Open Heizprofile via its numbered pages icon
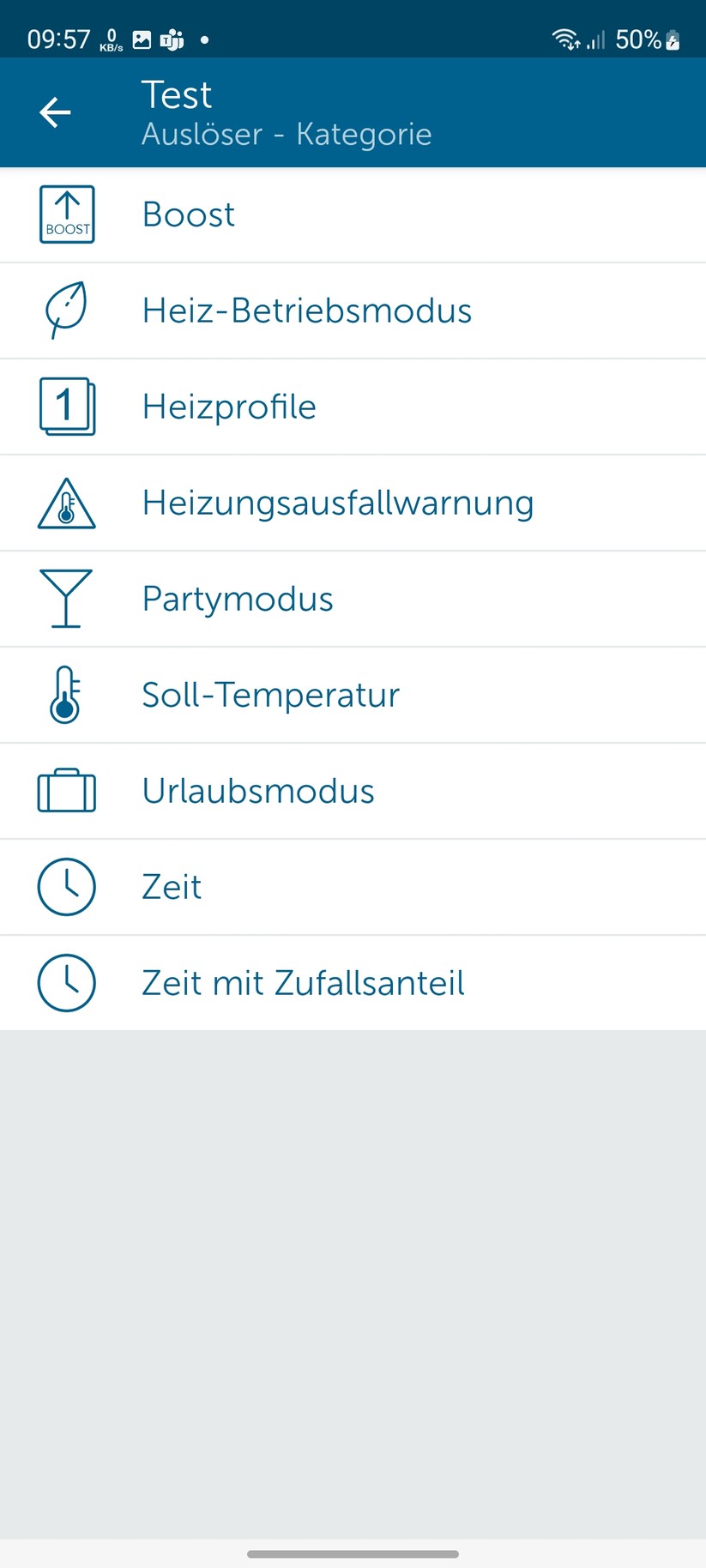This screenshot has width=706, height=1568. pyautogui.click(x=66, y=406)
